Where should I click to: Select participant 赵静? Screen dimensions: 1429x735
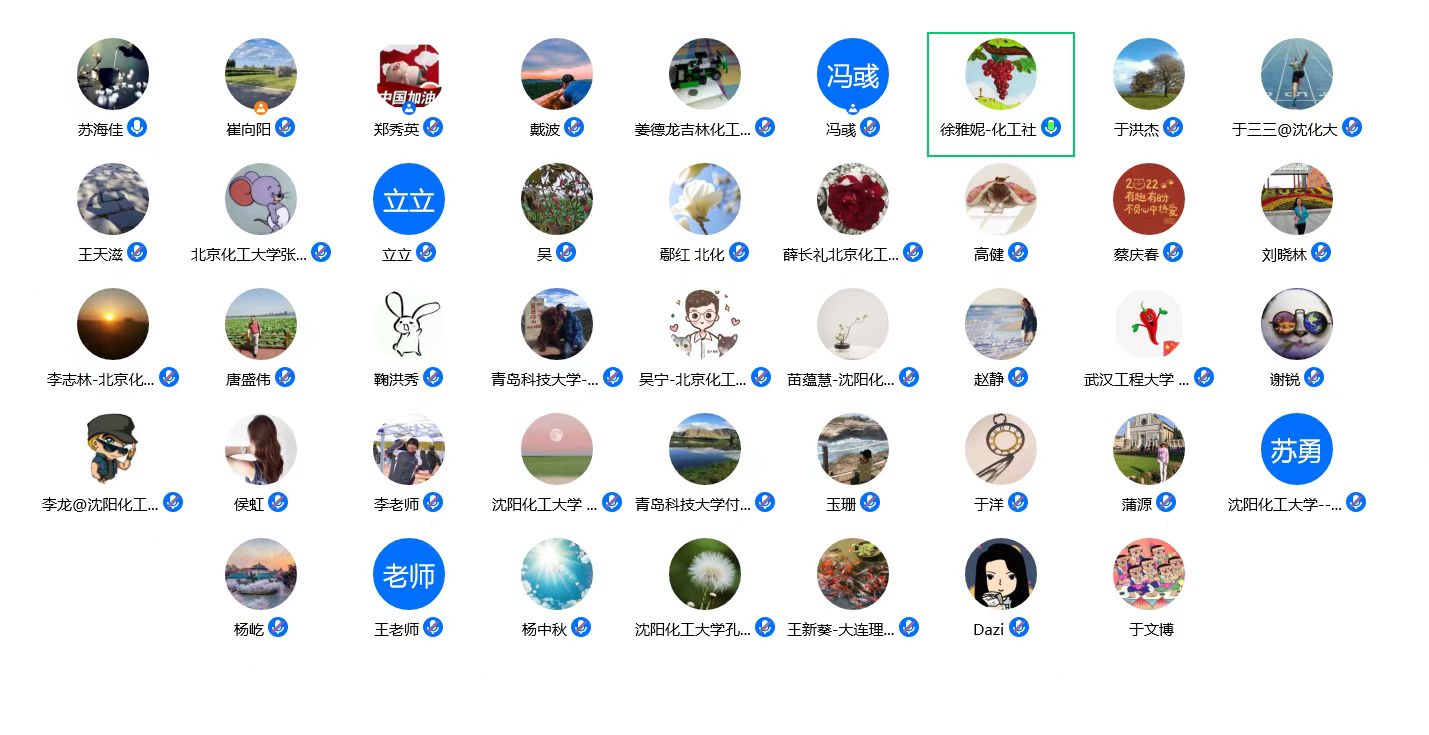[x=1001, y=324]
